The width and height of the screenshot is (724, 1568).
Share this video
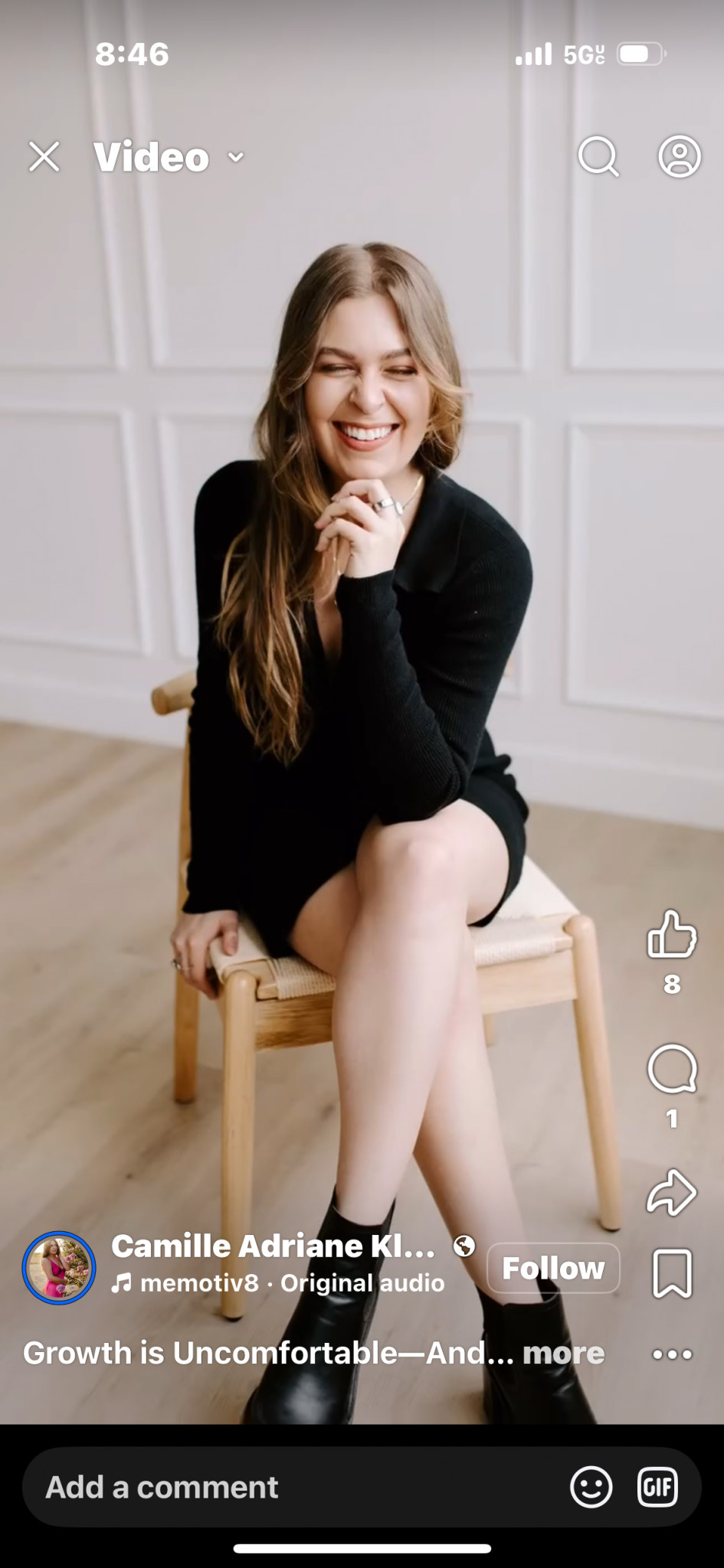tap(672, 1193)
